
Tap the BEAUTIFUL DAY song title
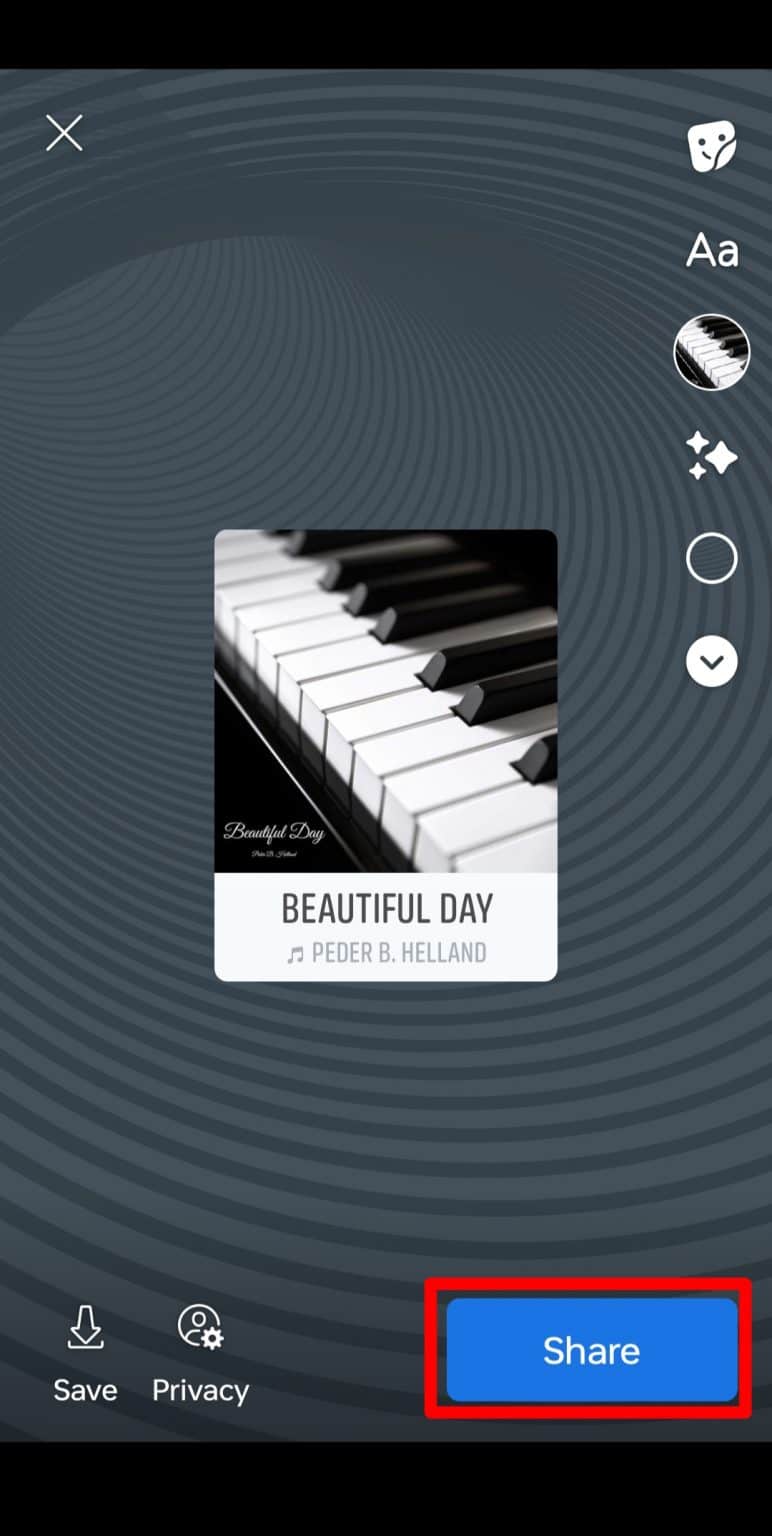[386, 908]
